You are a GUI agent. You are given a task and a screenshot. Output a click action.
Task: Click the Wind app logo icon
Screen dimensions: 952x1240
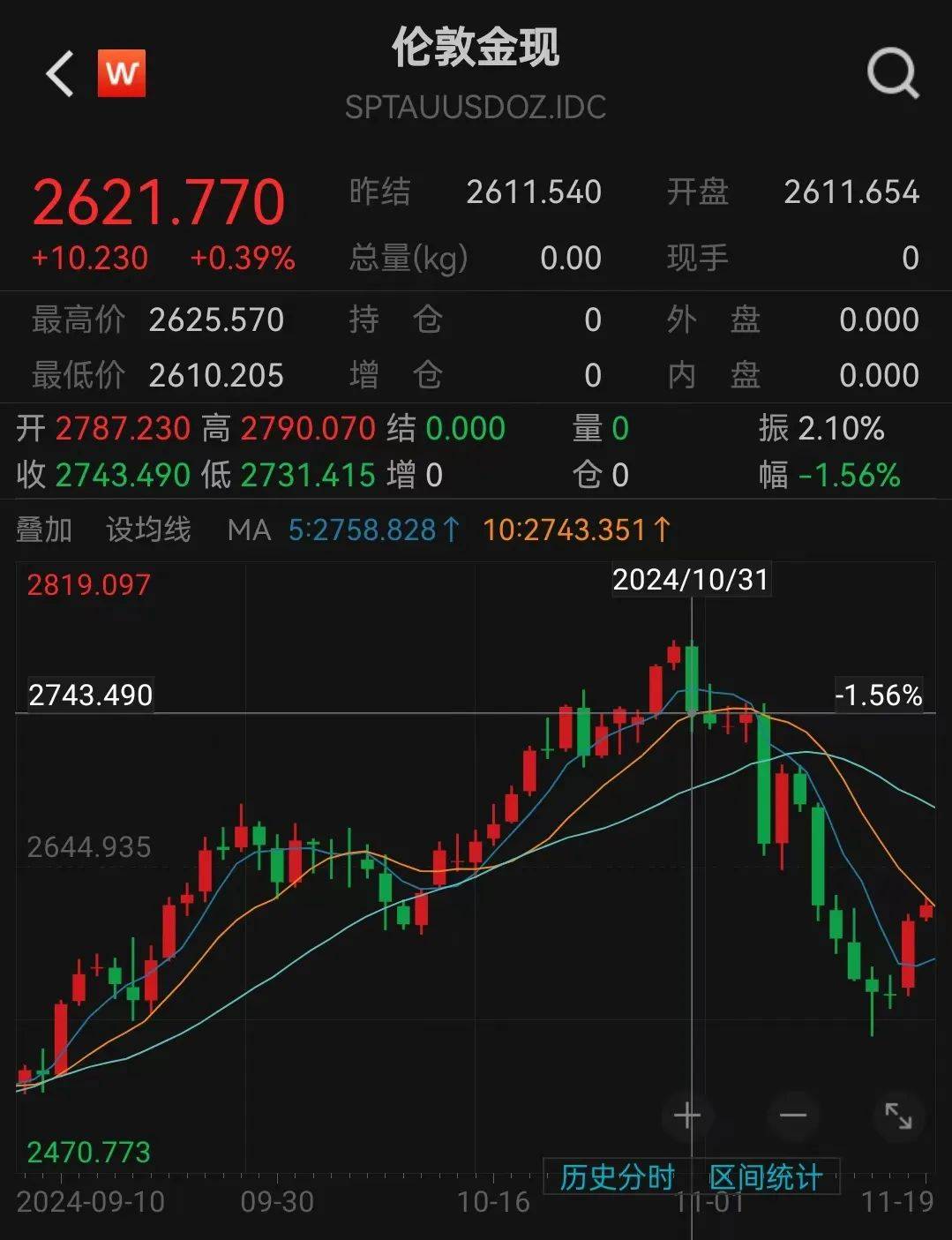pos(122,74)
